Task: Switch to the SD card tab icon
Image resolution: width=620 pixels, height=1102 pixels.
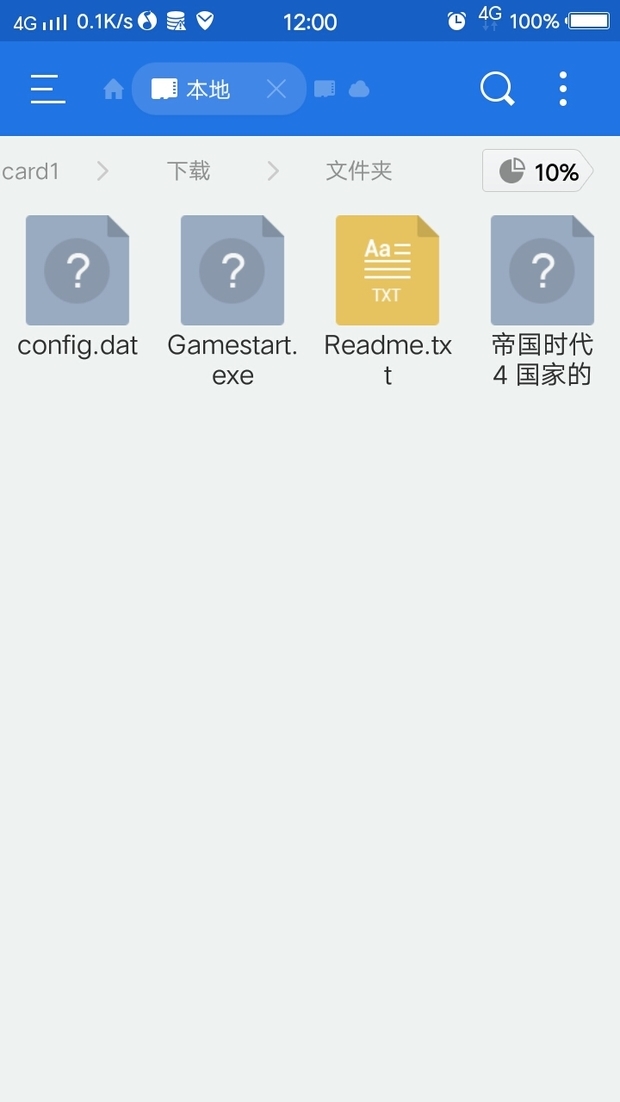Action: point(324,89)
